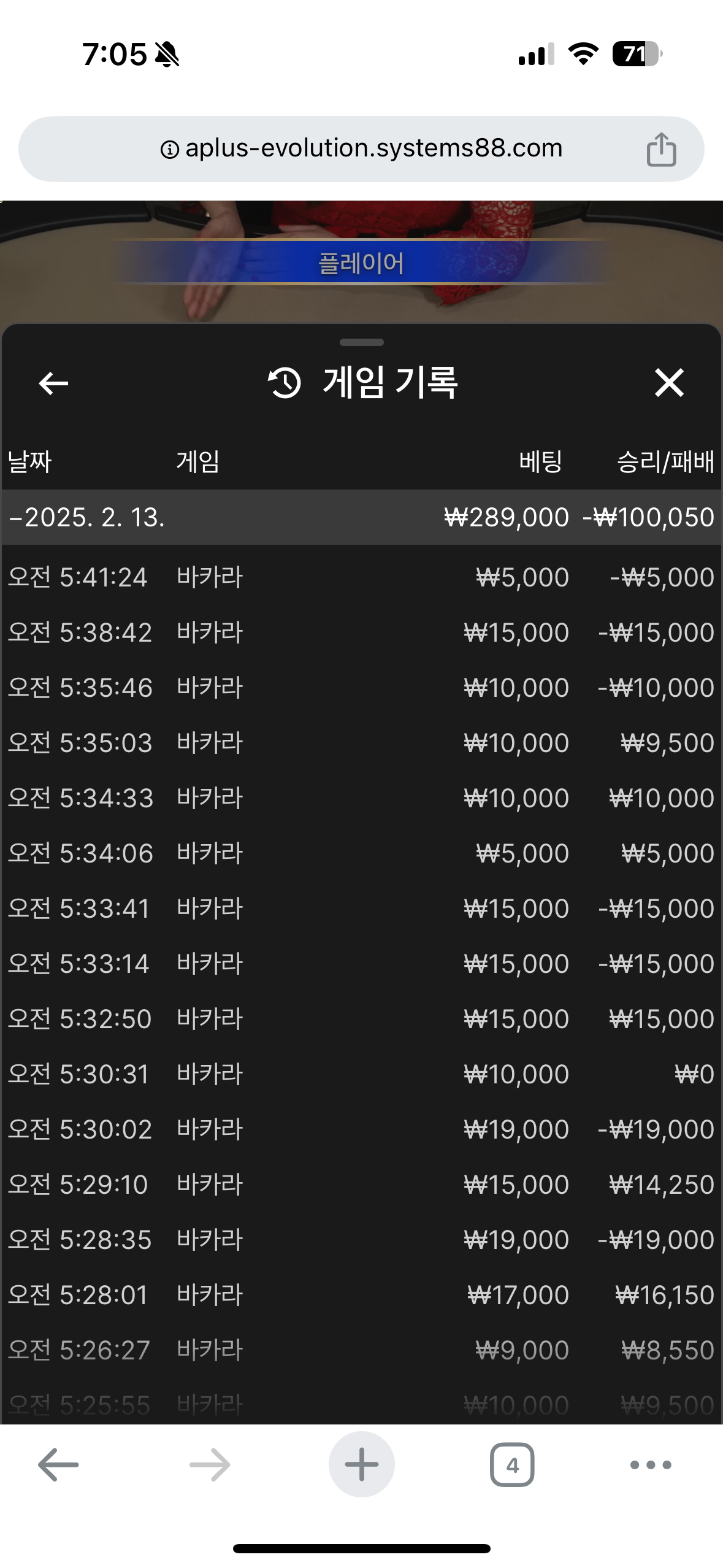Open the 5:29:10 baccarat record
This screenshot has height=1568, width=723.
[361, 1185]
